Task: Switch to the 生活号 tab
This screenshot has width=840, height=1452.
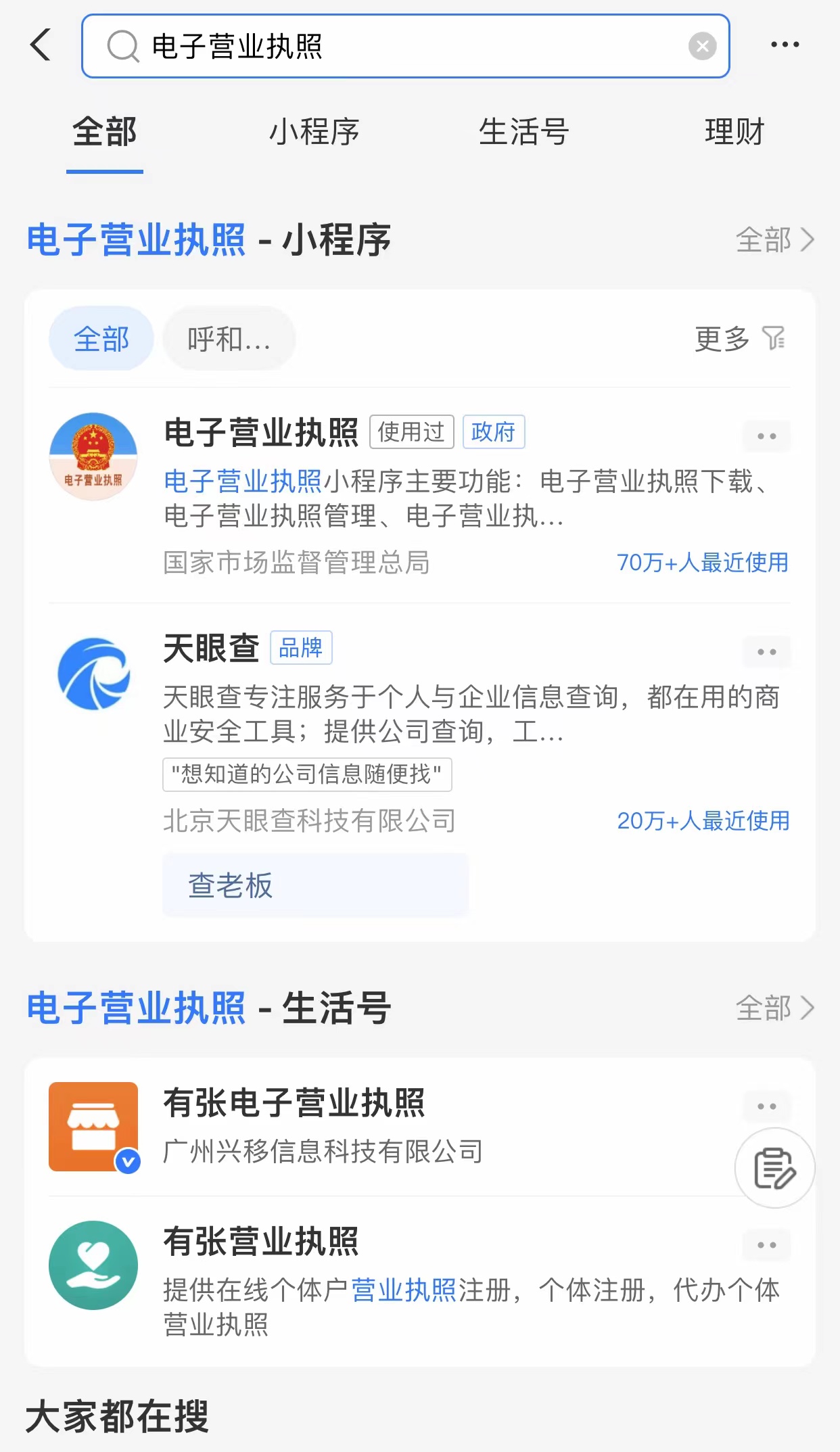Action: pos(524,131)
